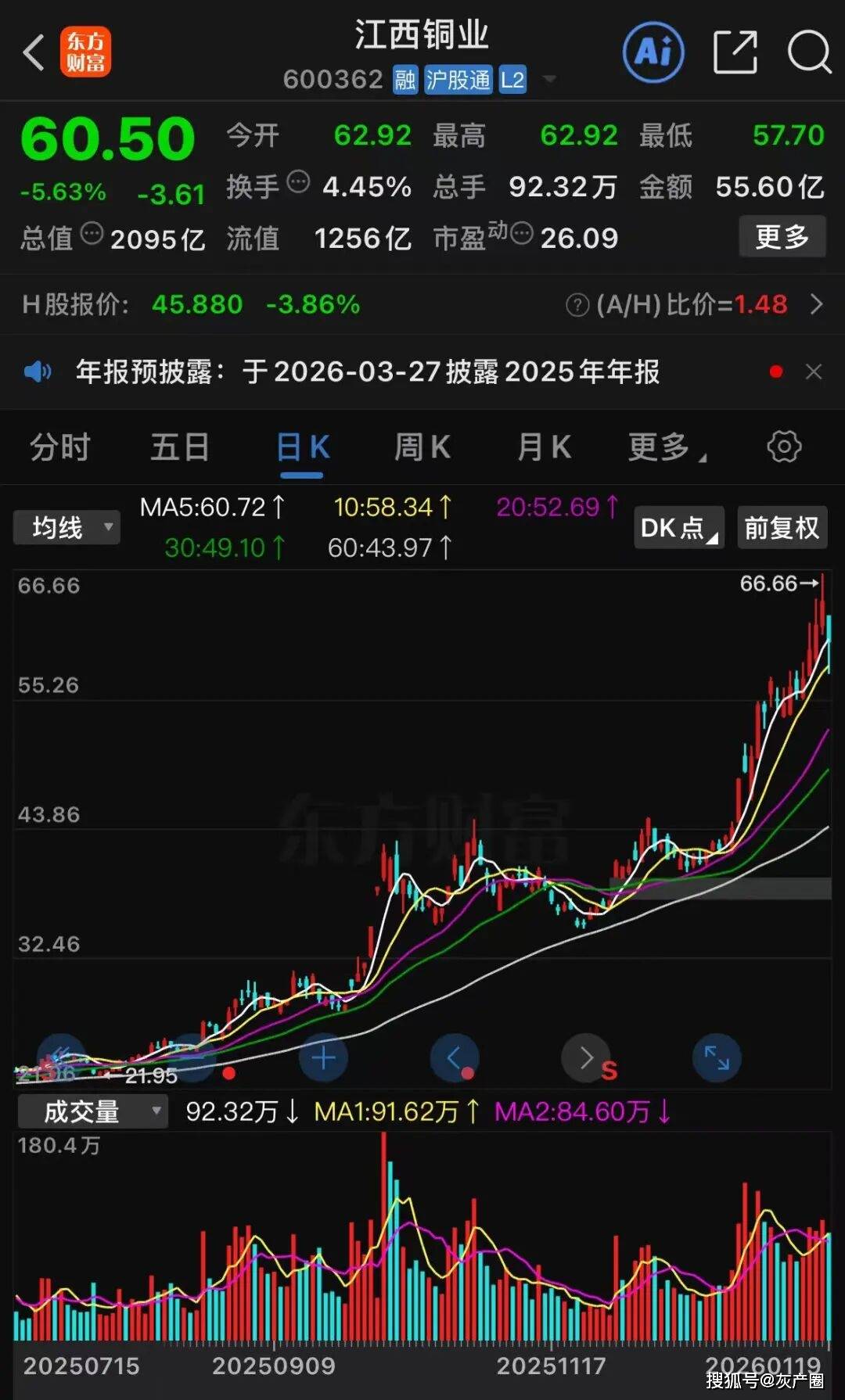This screenshot has height=1400, width=845.
Task: Tap the DK点 button
Action: 678,528
